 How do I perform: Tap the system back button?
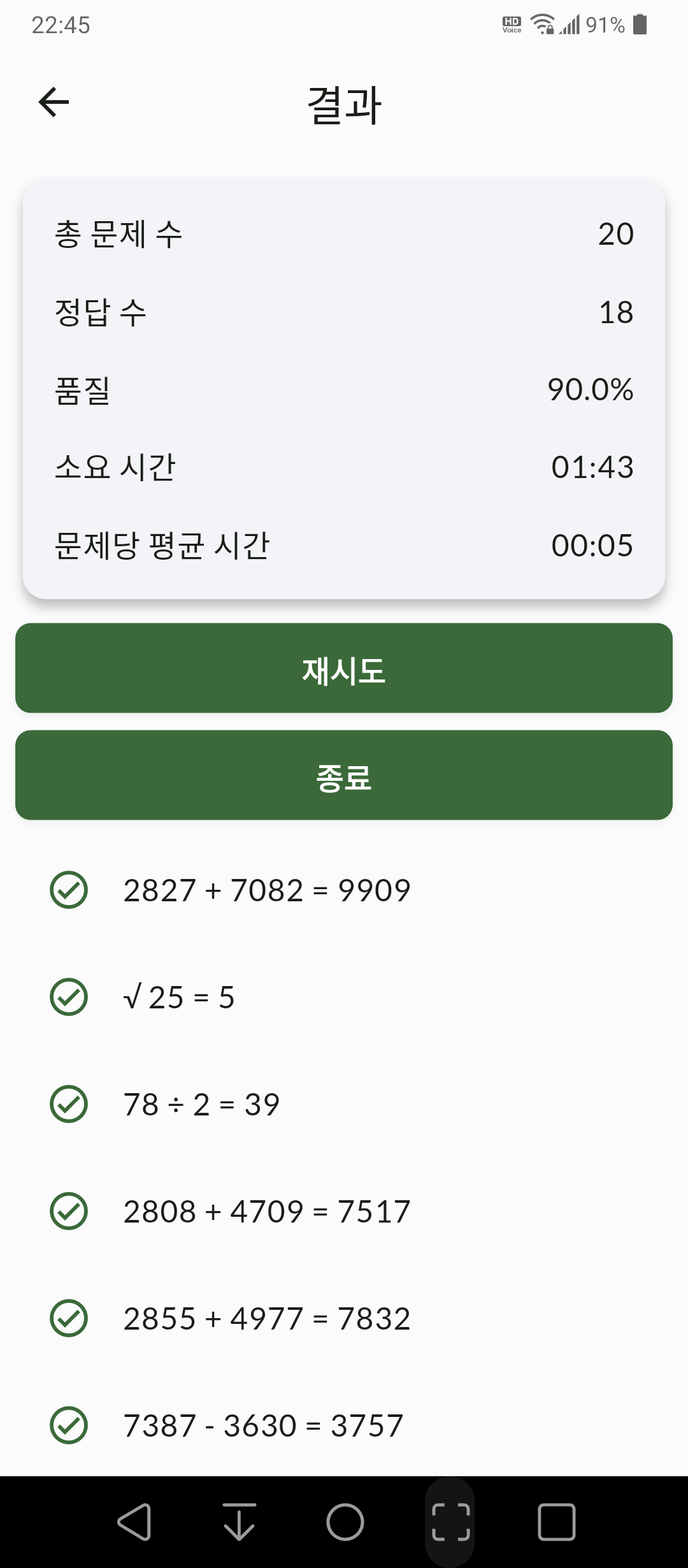coord(134,1522)
